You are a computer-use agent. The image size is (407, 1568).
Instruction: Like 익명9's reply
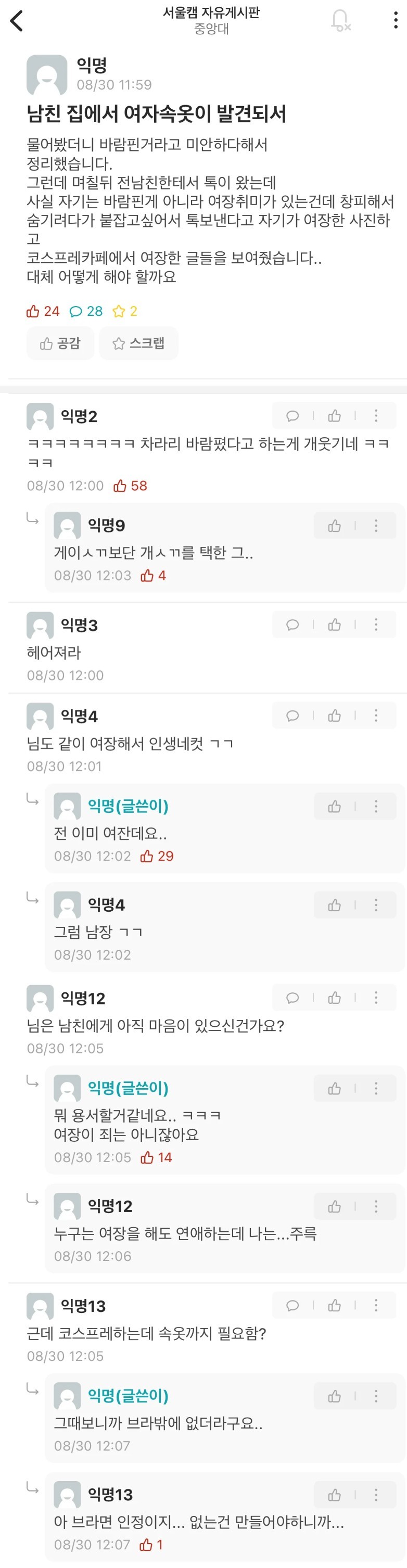(334, 525)
